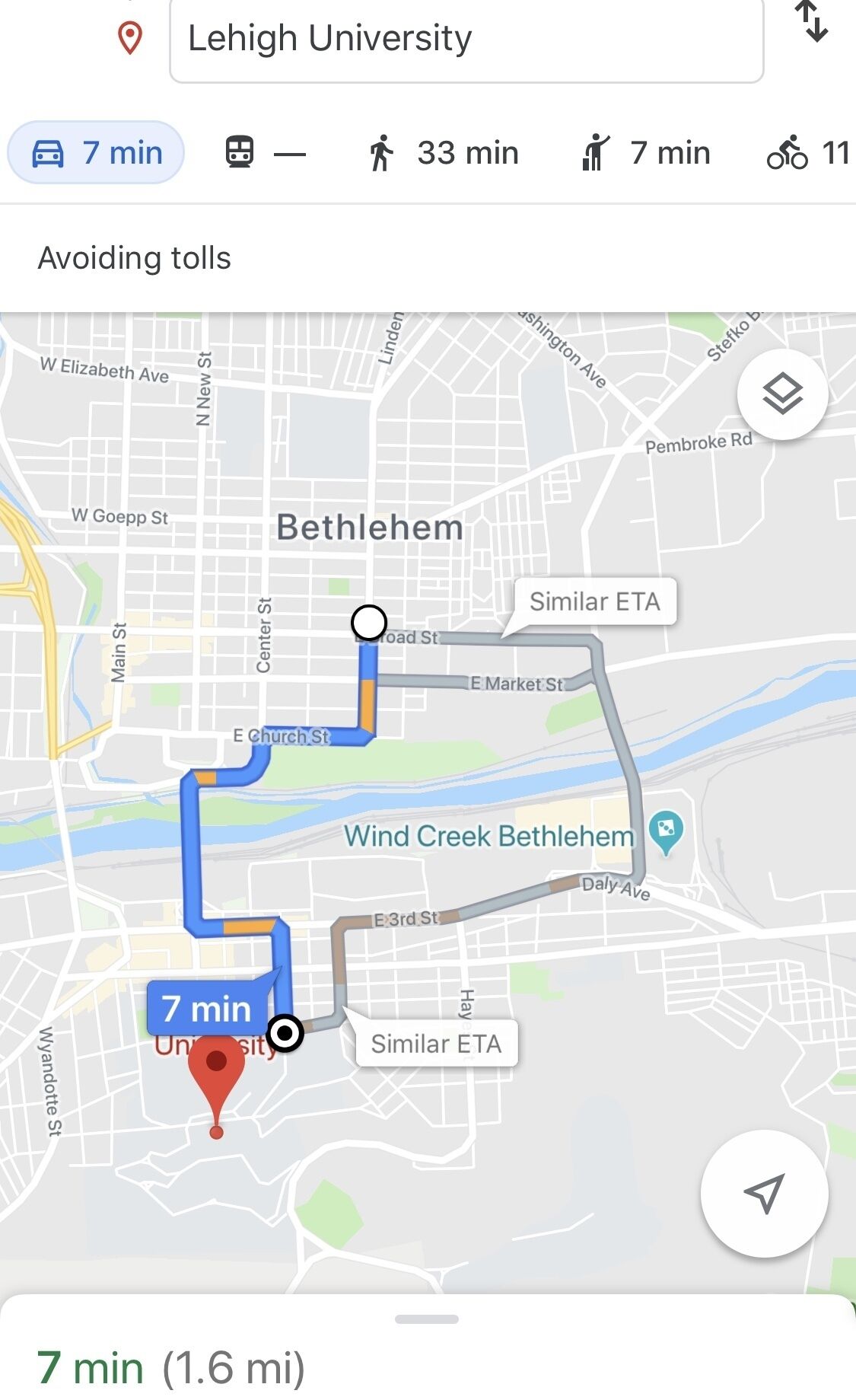This screenshot has height=1400, width=856.
Task: Expand the route details bottom sheet handle
Action: (x=427, y=1319)
